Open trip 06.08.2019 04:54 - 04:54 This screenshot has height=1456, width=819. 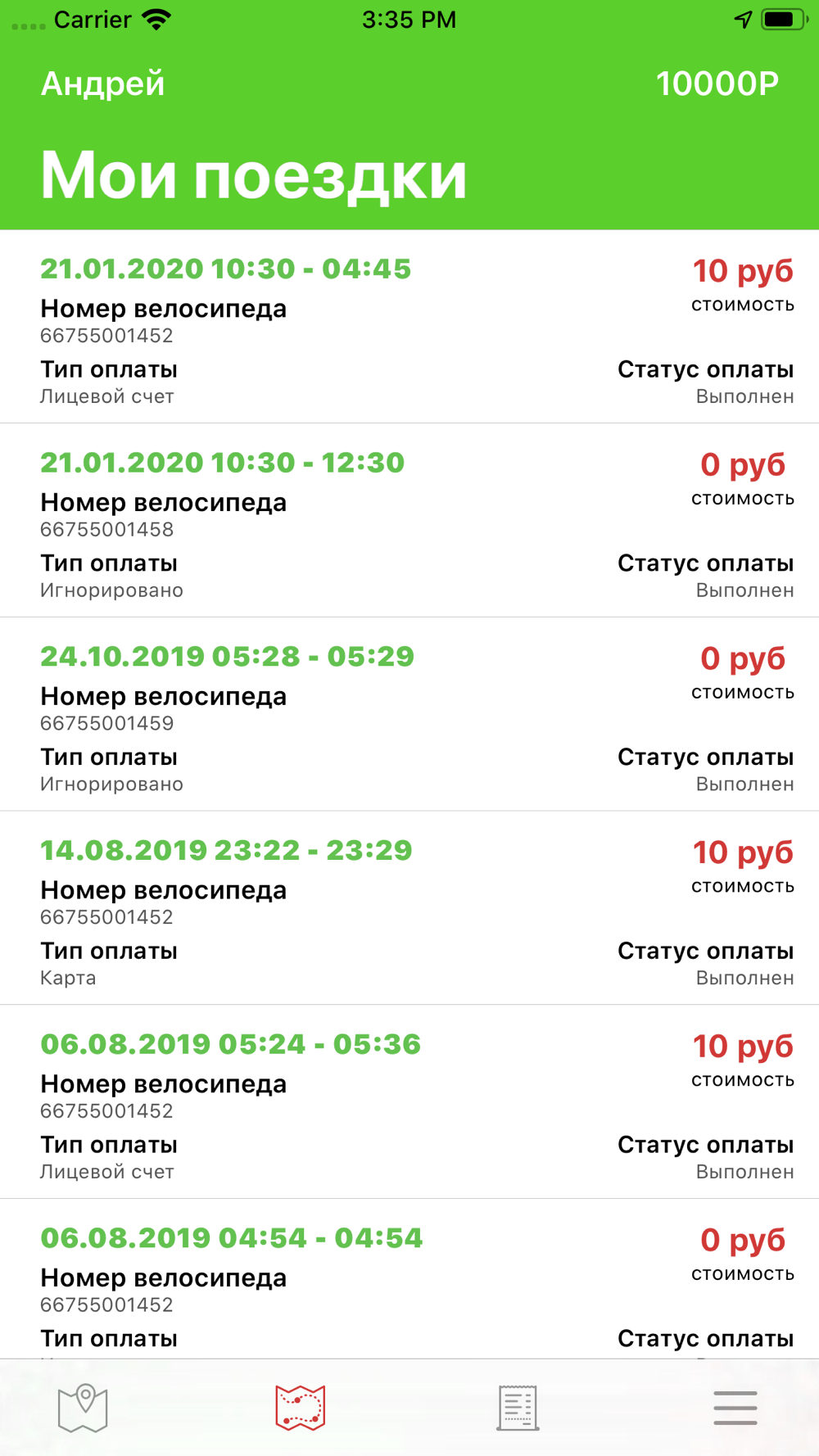409,1279
